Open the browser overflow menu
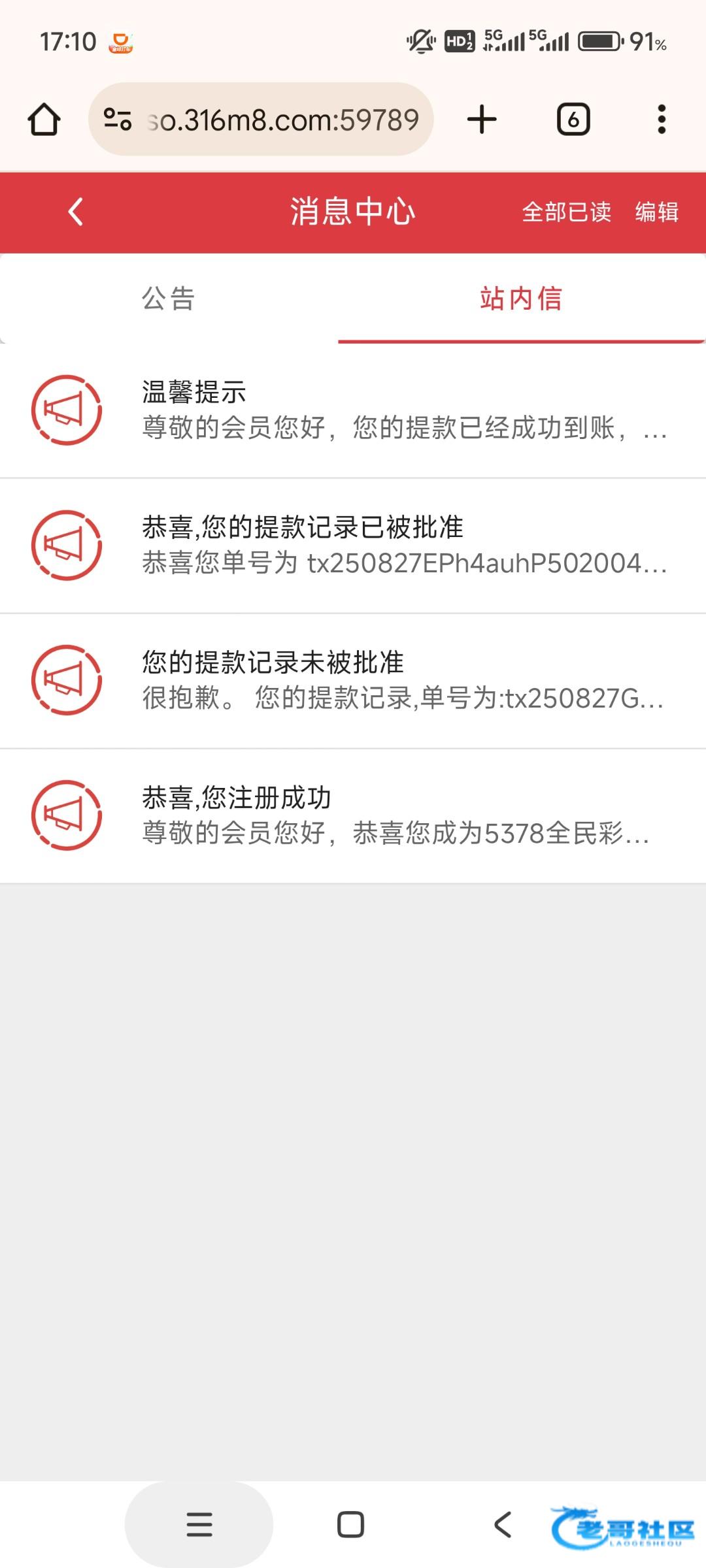This screenshot has width=706, height=1568. tap(662, 120)
